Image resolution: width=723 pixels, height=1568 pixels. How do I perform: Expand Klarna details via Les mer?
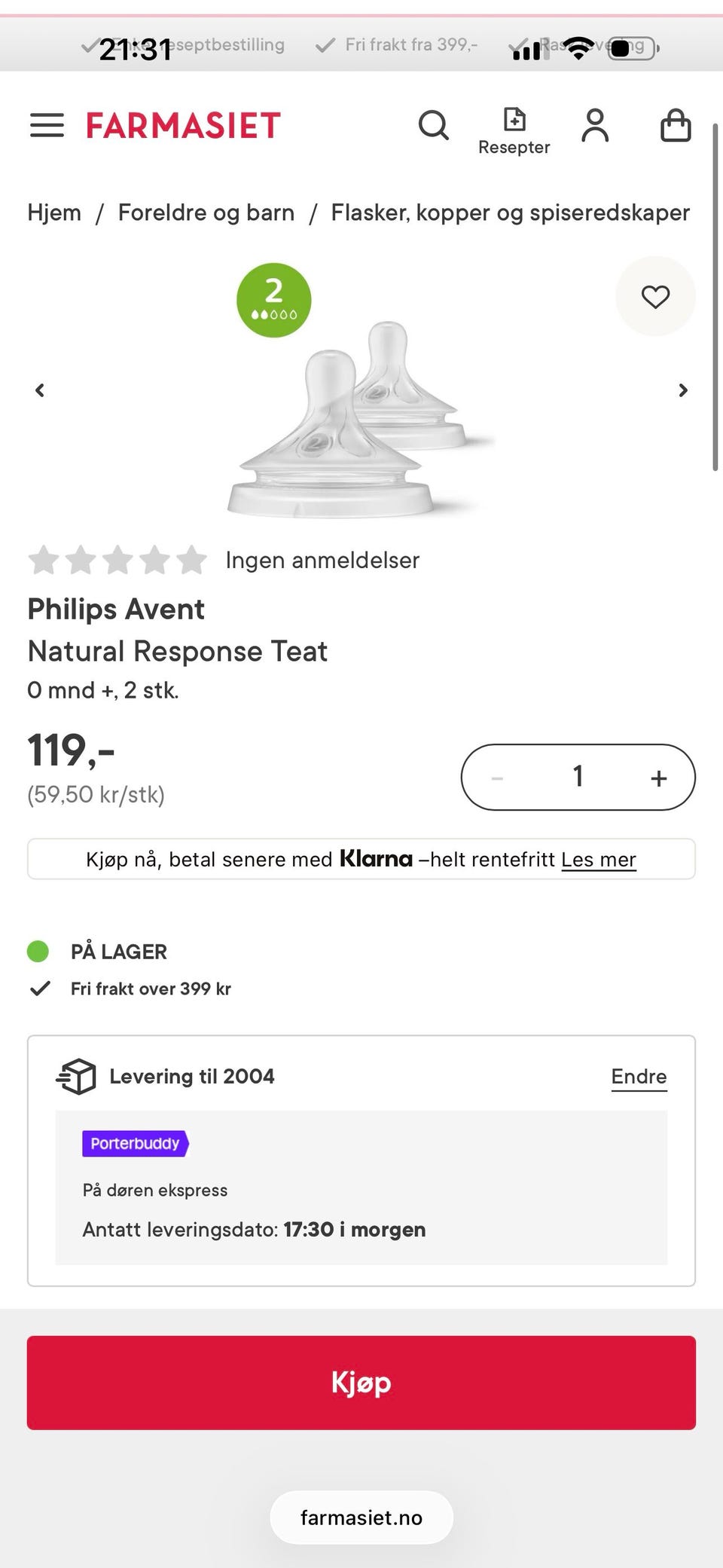(x=599, y=859)
